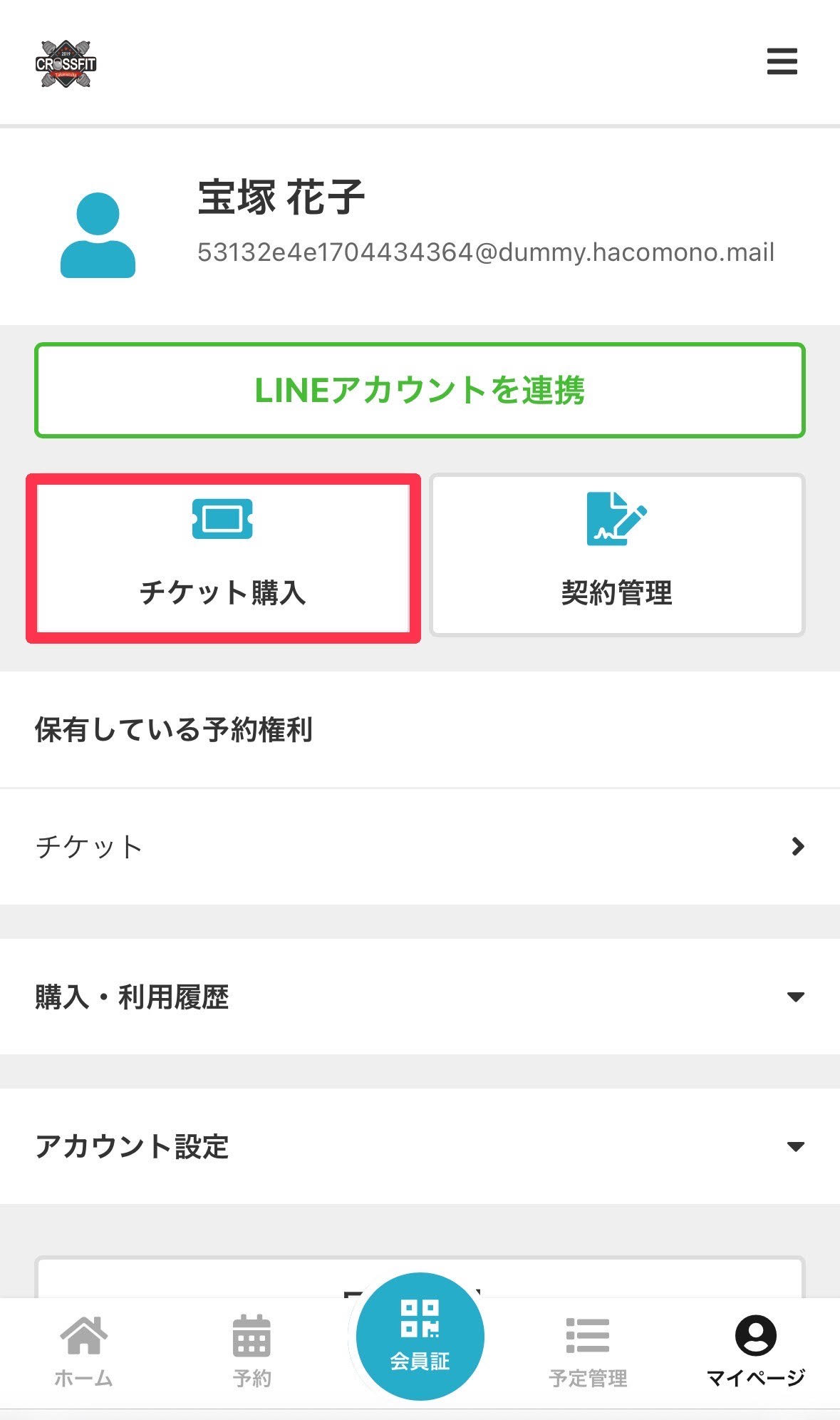Click the member email address text
This screenshot has width=840, height=1420.
pyautogui.click(x=487, y=252)
